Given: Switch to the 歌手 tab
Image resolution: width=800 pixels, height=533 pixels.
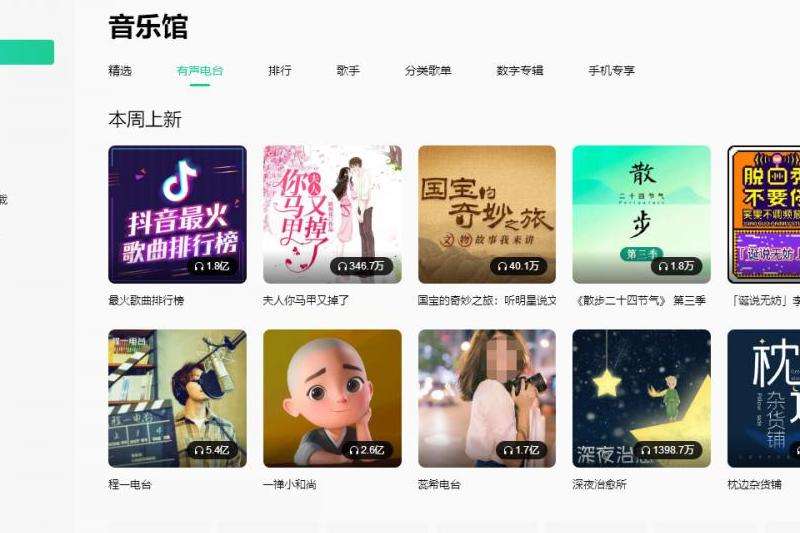Looking at the screenshot, I should coord(348,71).
